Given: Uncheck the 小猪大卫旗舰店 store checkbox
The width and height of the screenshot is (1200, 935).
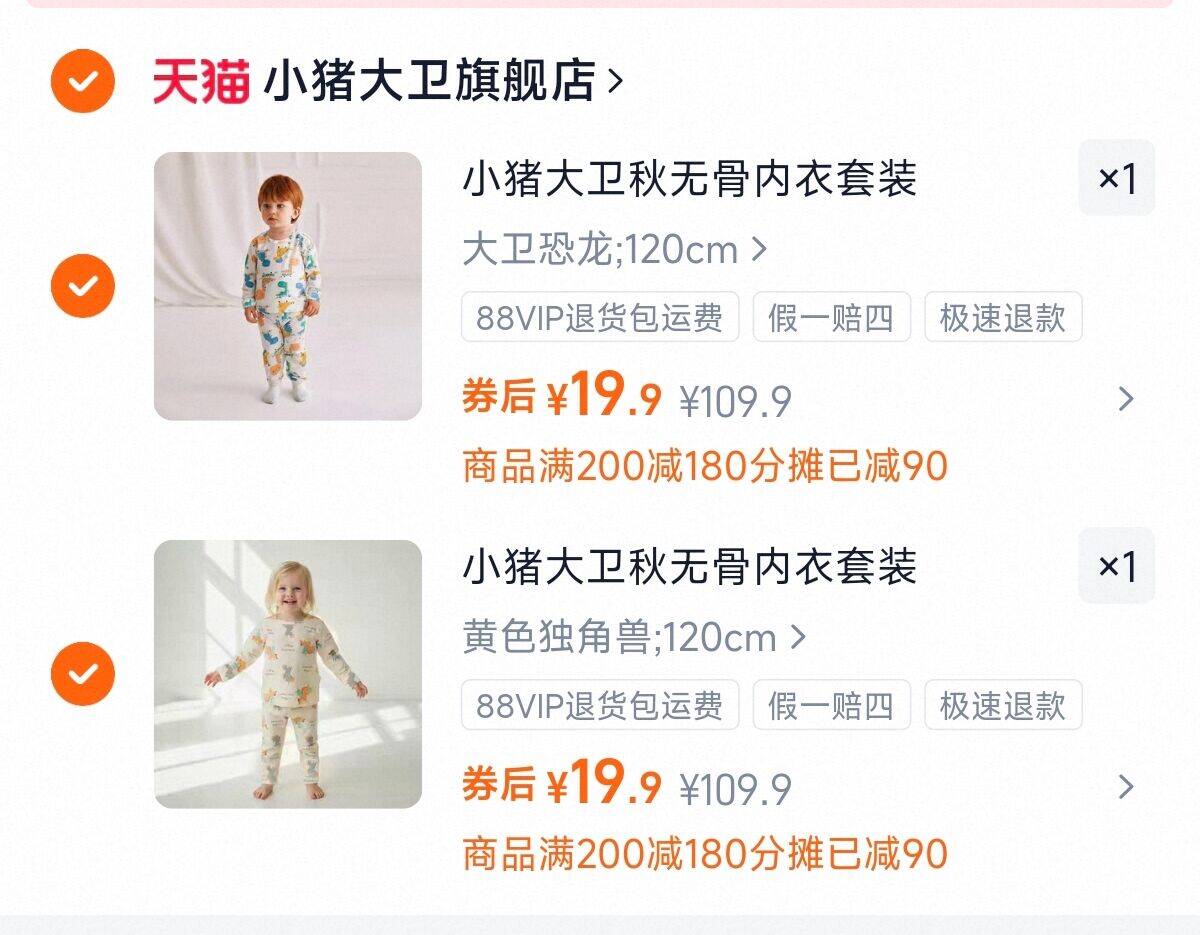Looking at the screenshot, I should point(83,80).
